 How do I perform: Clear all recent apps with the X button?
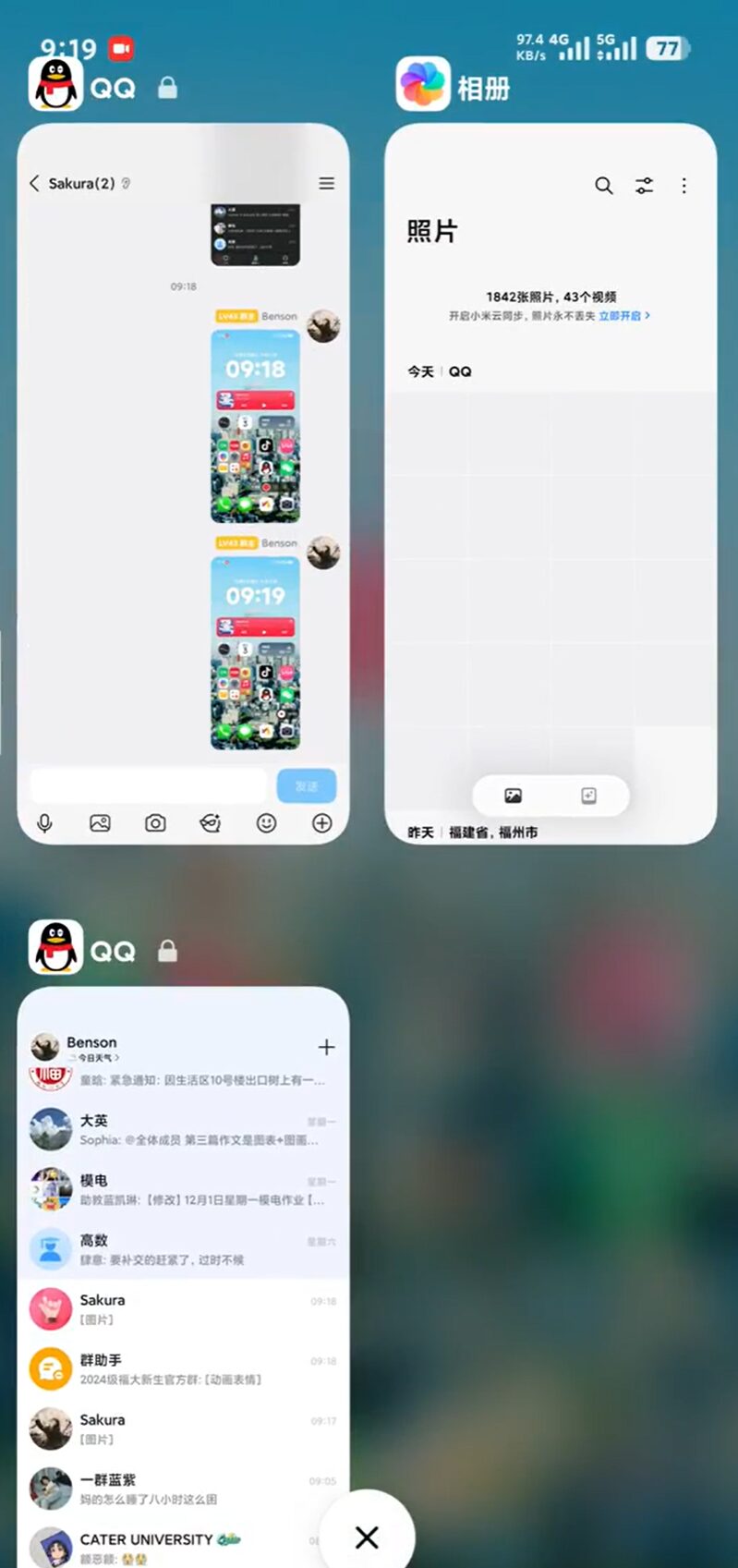pyautogui.click(x=367, y=1537)
